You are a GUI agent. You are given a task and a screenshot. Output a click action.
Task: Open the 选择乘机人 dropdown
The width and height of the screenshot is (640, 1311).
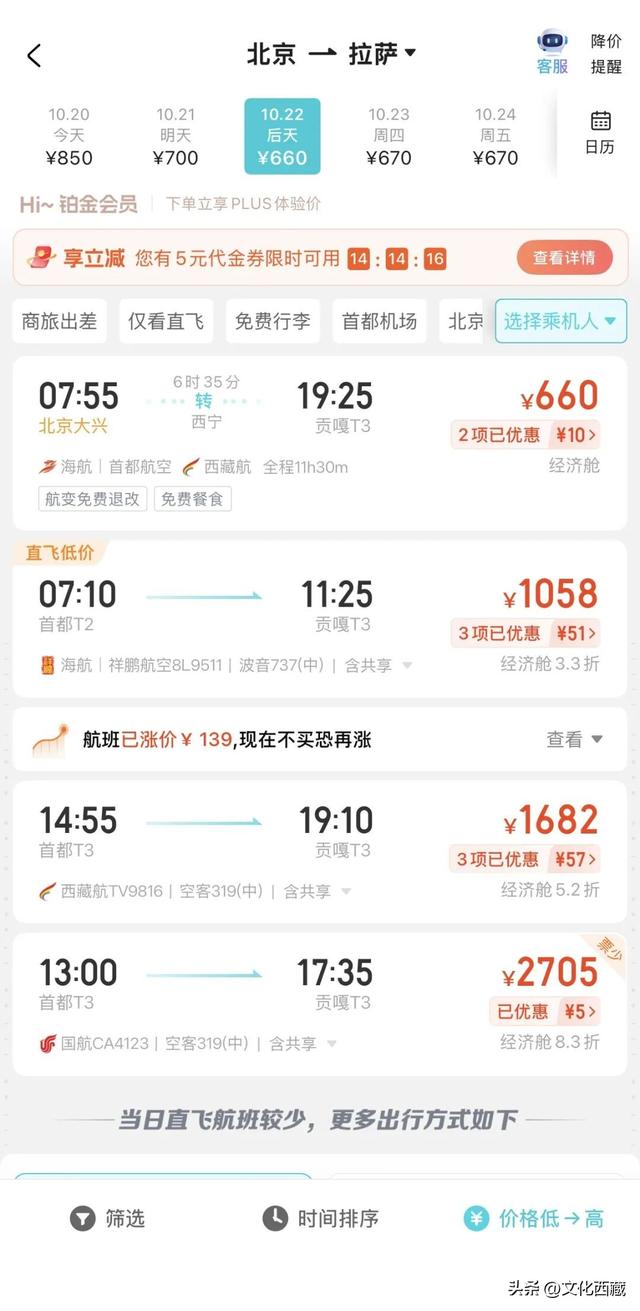point(560,321)
